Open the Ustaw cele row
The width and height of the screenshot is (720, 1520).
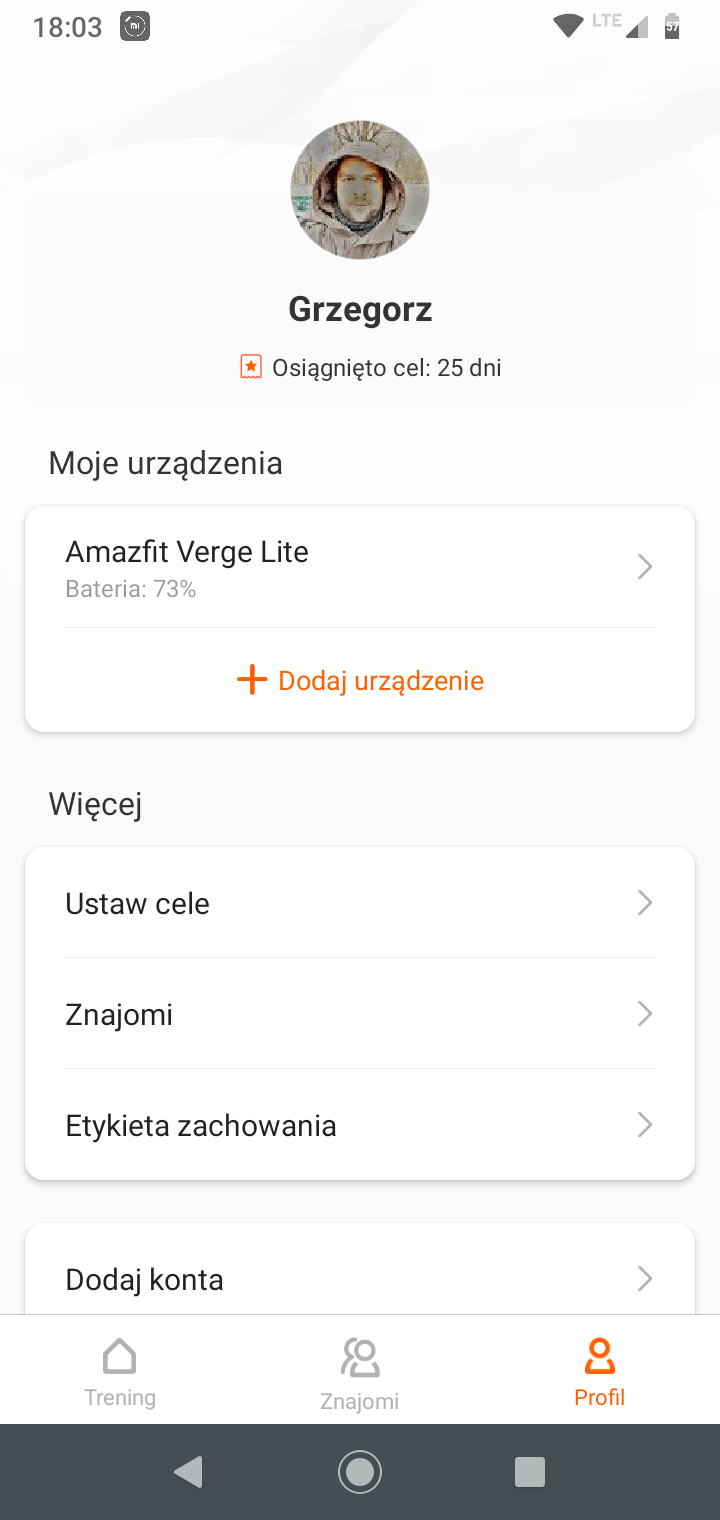click(x=360, y=903)
